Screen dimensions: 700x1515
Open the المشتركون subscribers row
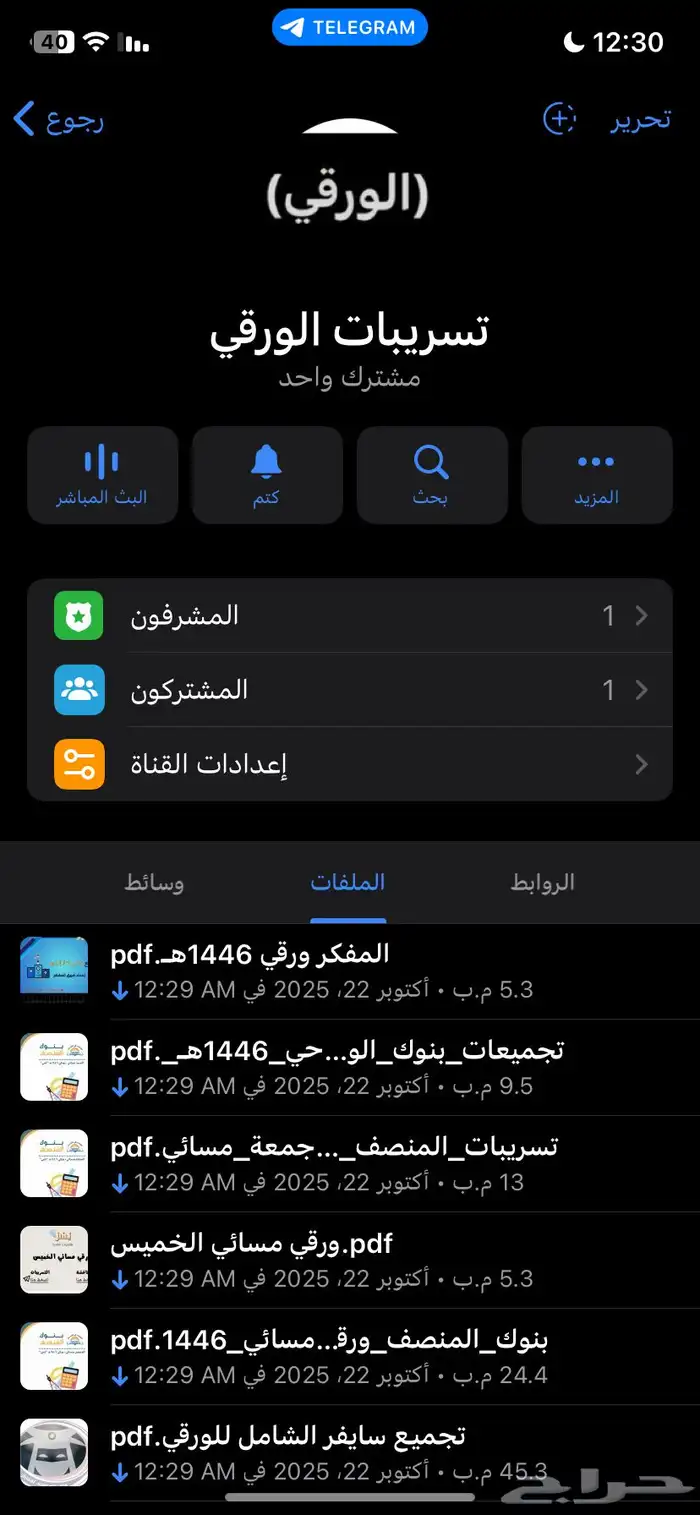tap(350, 690)
